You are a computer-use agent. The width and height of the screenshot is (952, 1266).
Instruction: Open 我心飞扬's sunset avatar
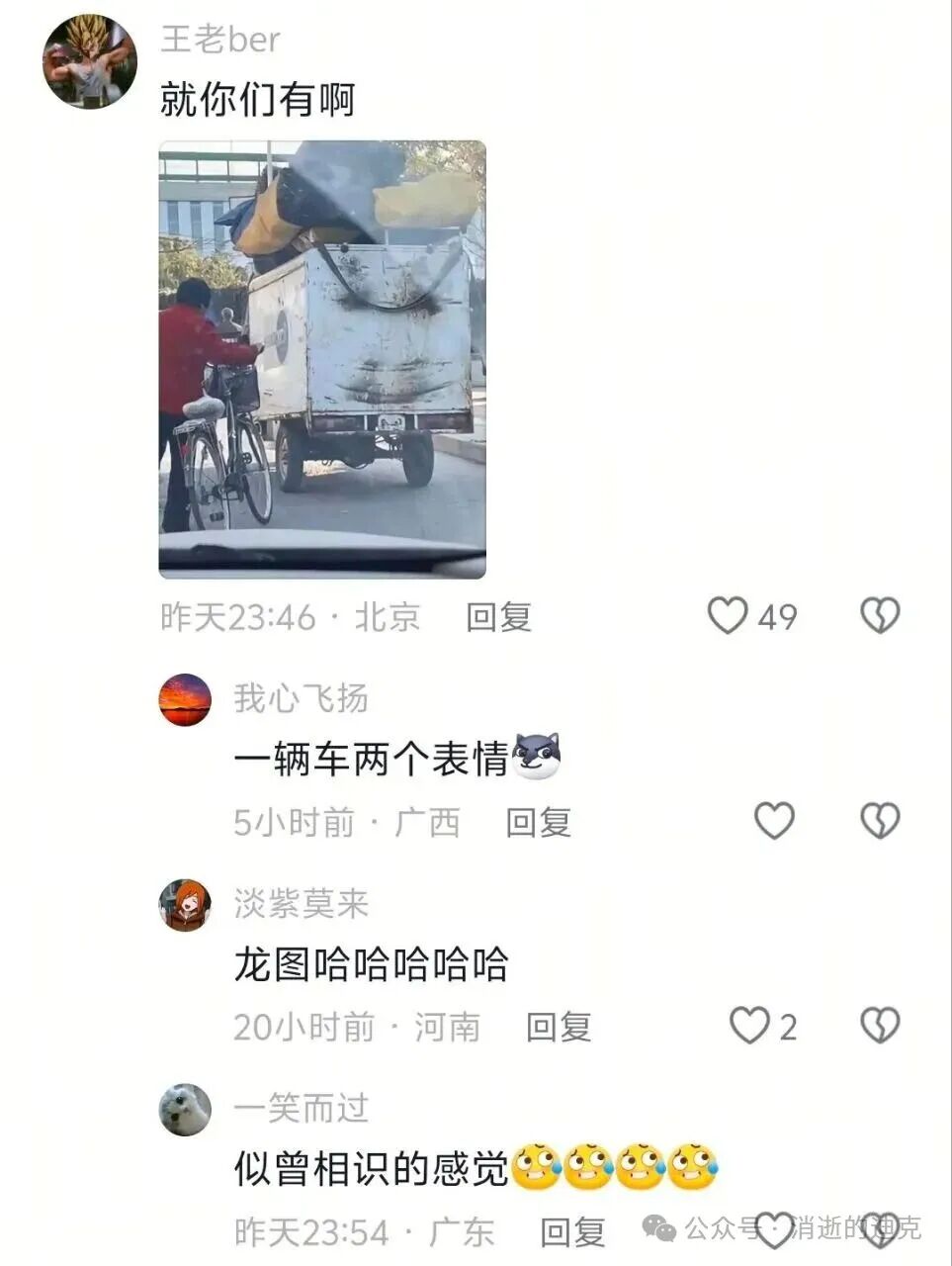pyautogui.click(x=186, y=698)
